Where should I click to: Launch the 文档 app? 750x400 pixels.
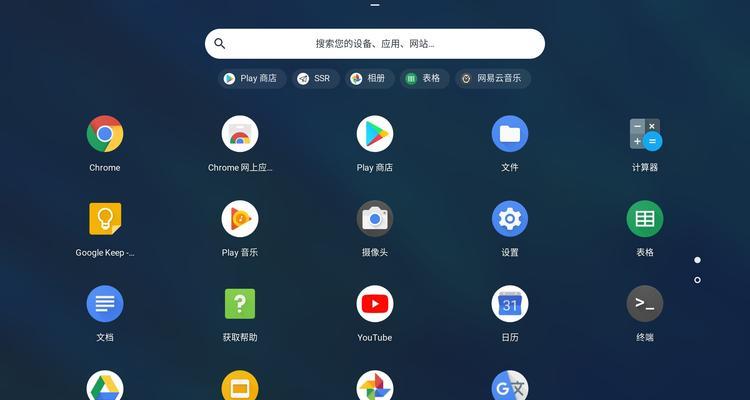coord(105,304)
